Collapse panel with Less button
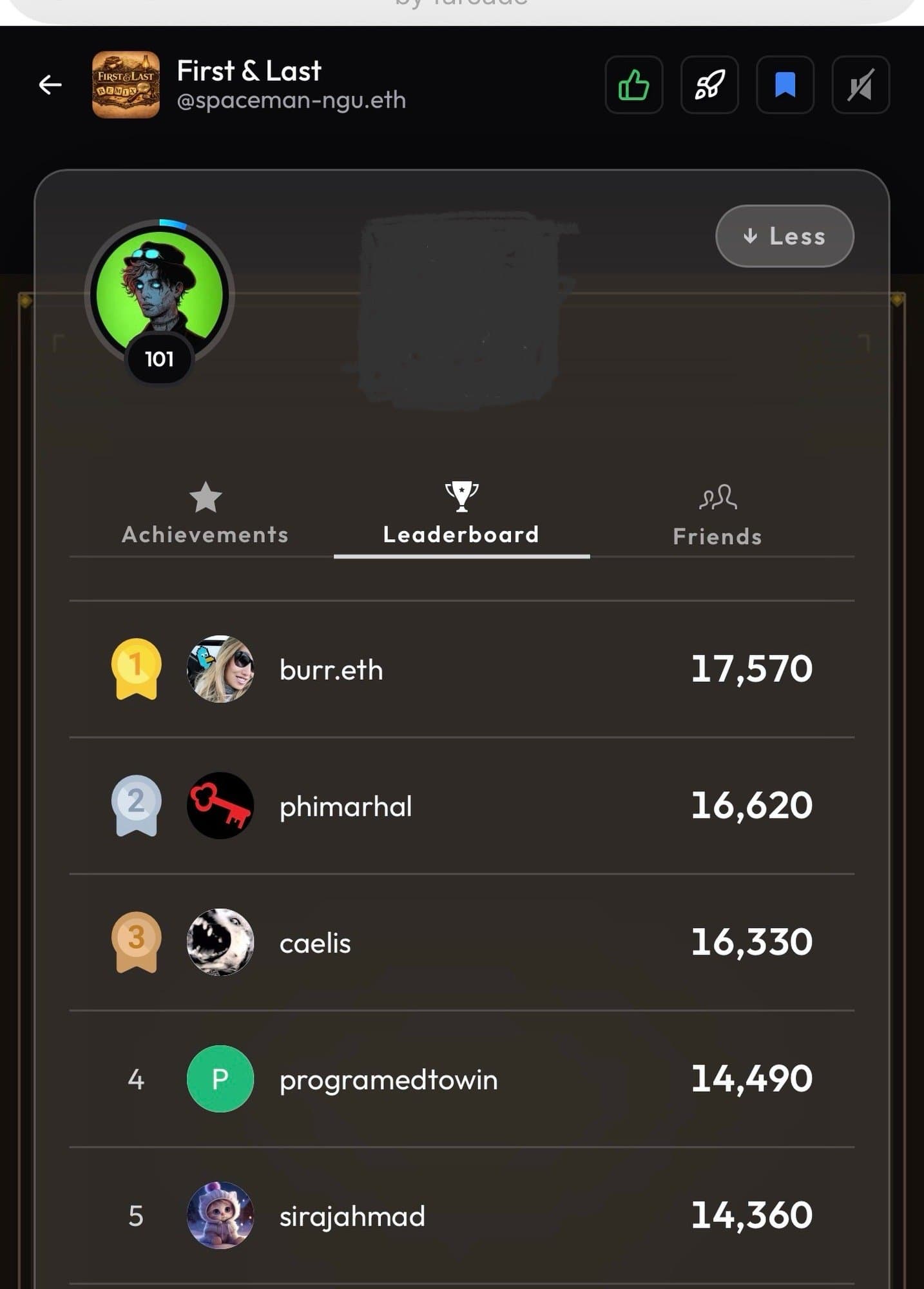The height and width of the screenshot is (1289, 924). pyautogui.click(x=784, y=236)
